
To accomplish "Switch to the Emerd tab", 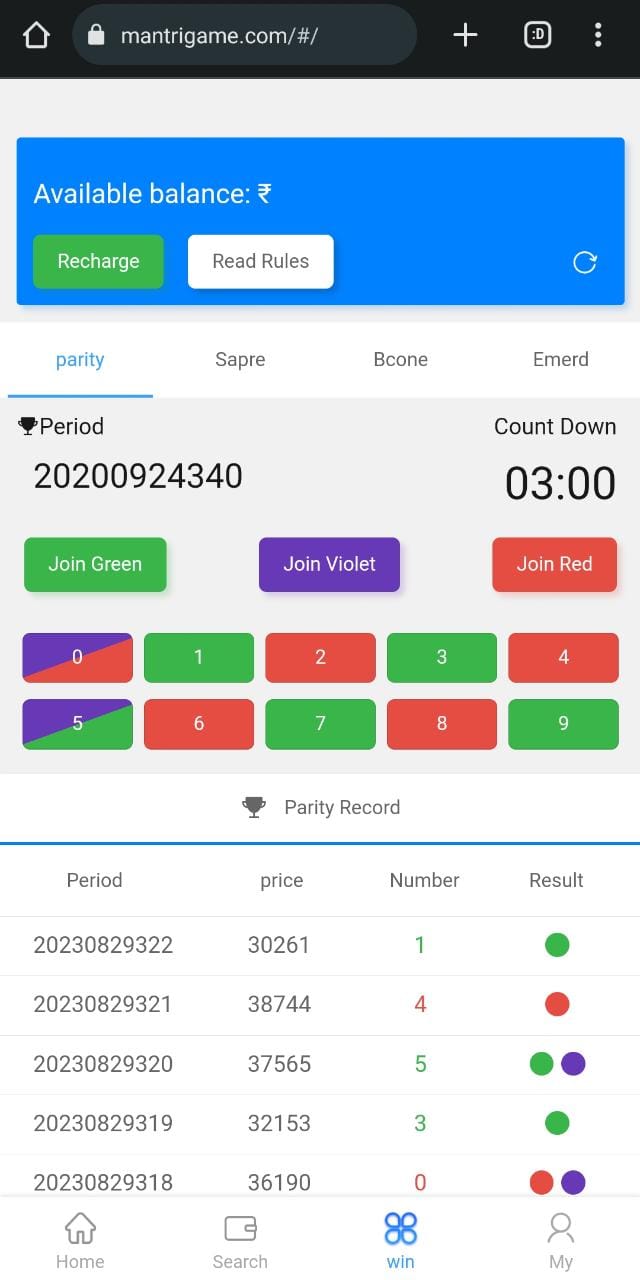I will [560, 360].
